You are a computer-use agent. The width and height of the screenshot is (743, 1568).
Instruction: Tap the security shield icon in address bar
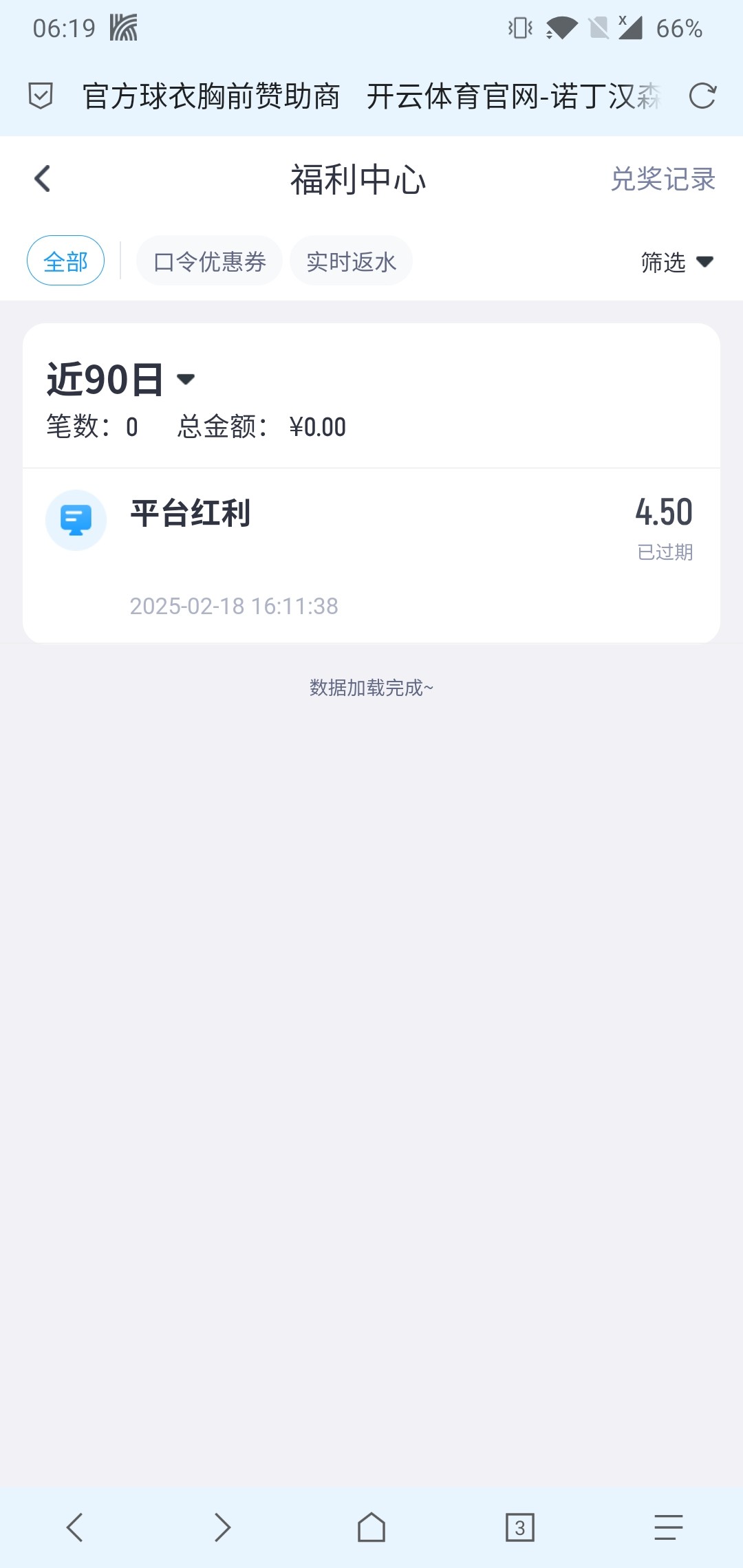coord(41,96)
